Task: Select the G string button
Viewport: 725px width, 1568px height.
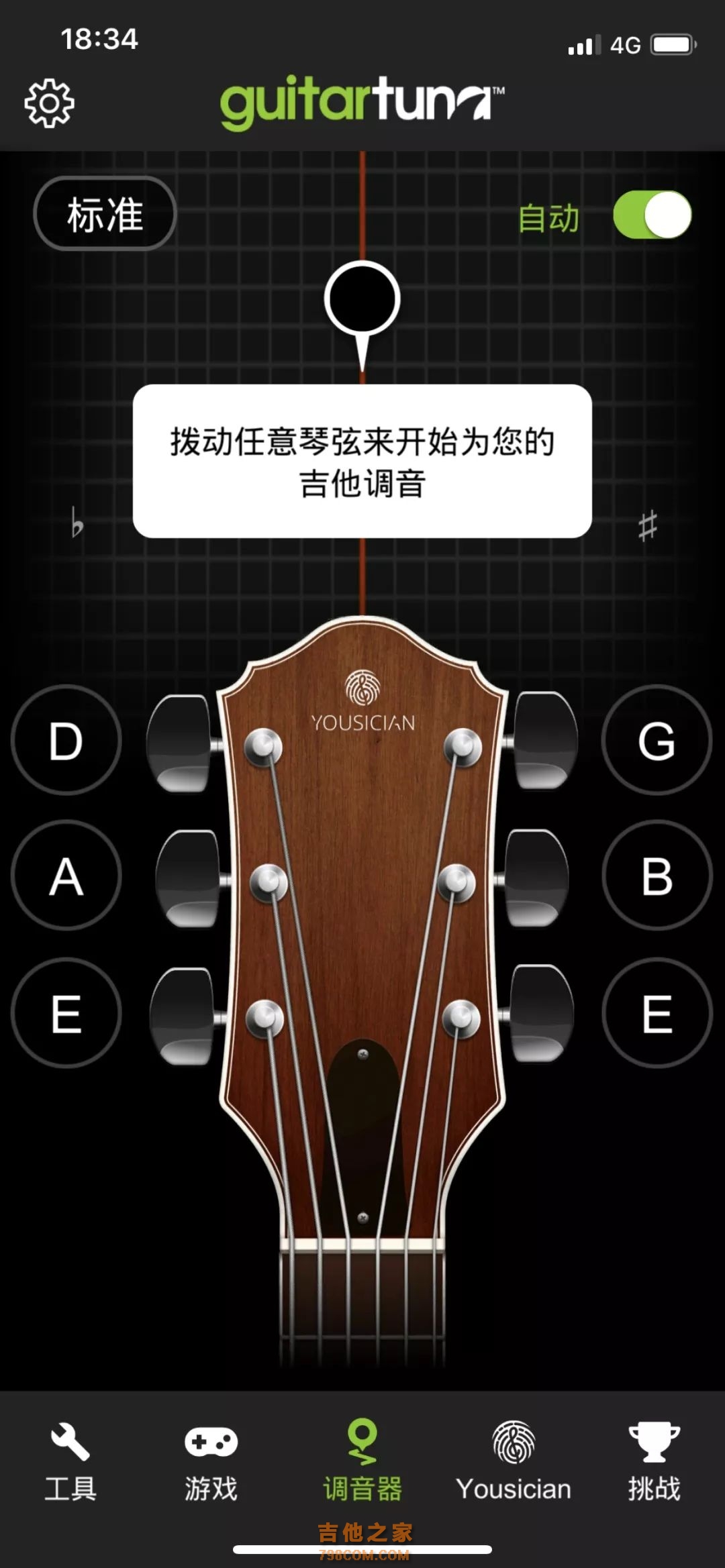Action: 657,740
